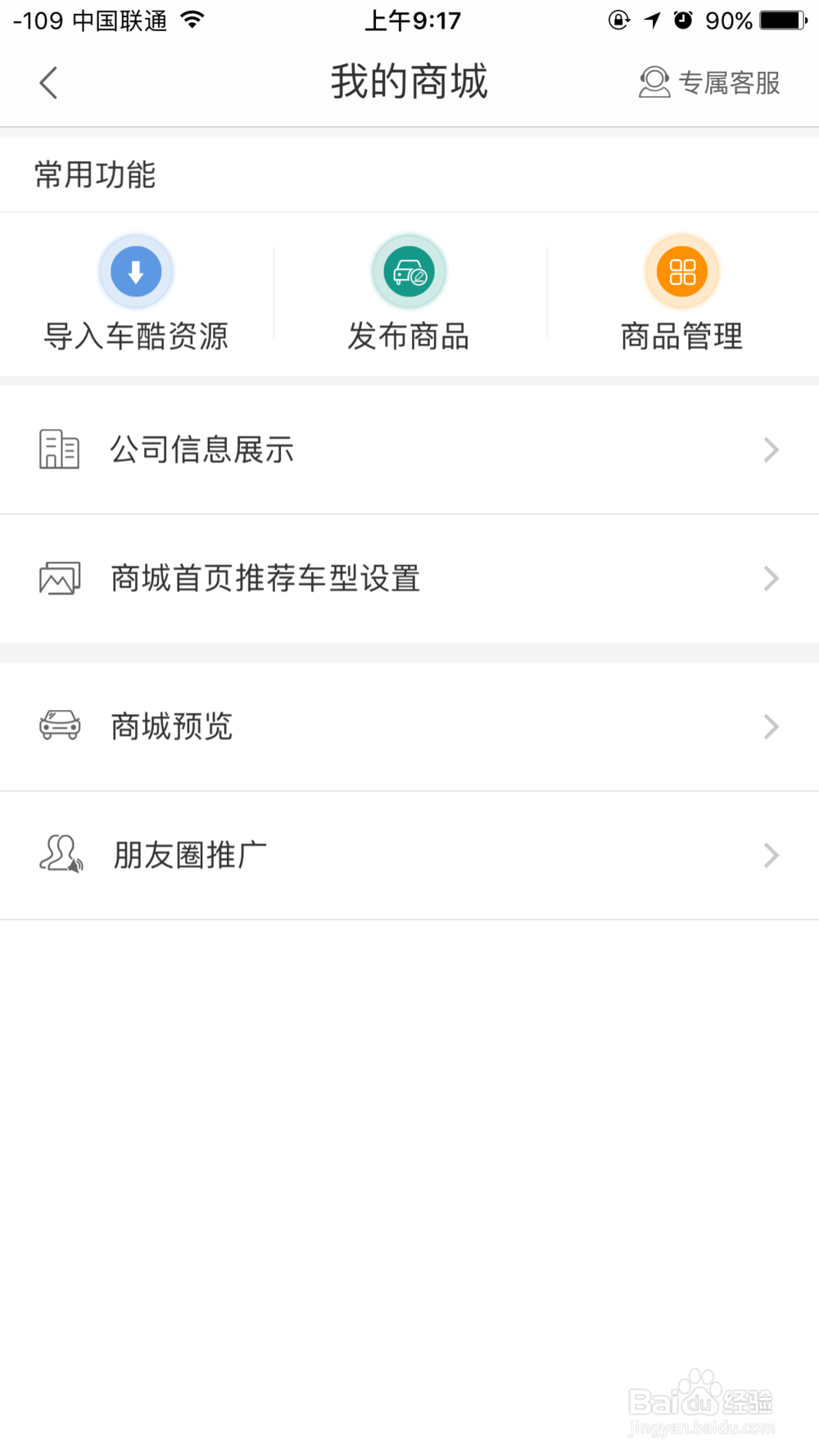Tap the building icon beside 公司信息展示
Image resolution: width=819 pixels, height=1456 pixels.
click(x=59, y=449)
